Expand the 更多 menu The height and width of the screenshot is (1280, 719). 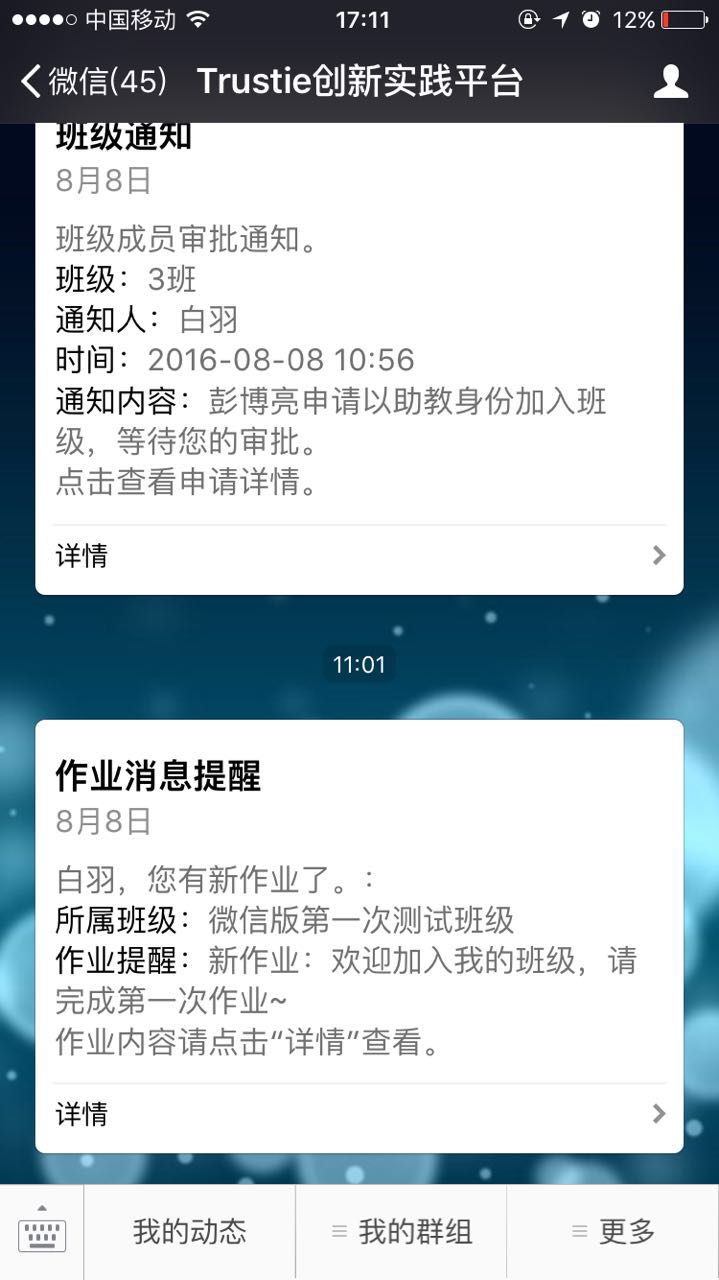(x=613, y=1232)
